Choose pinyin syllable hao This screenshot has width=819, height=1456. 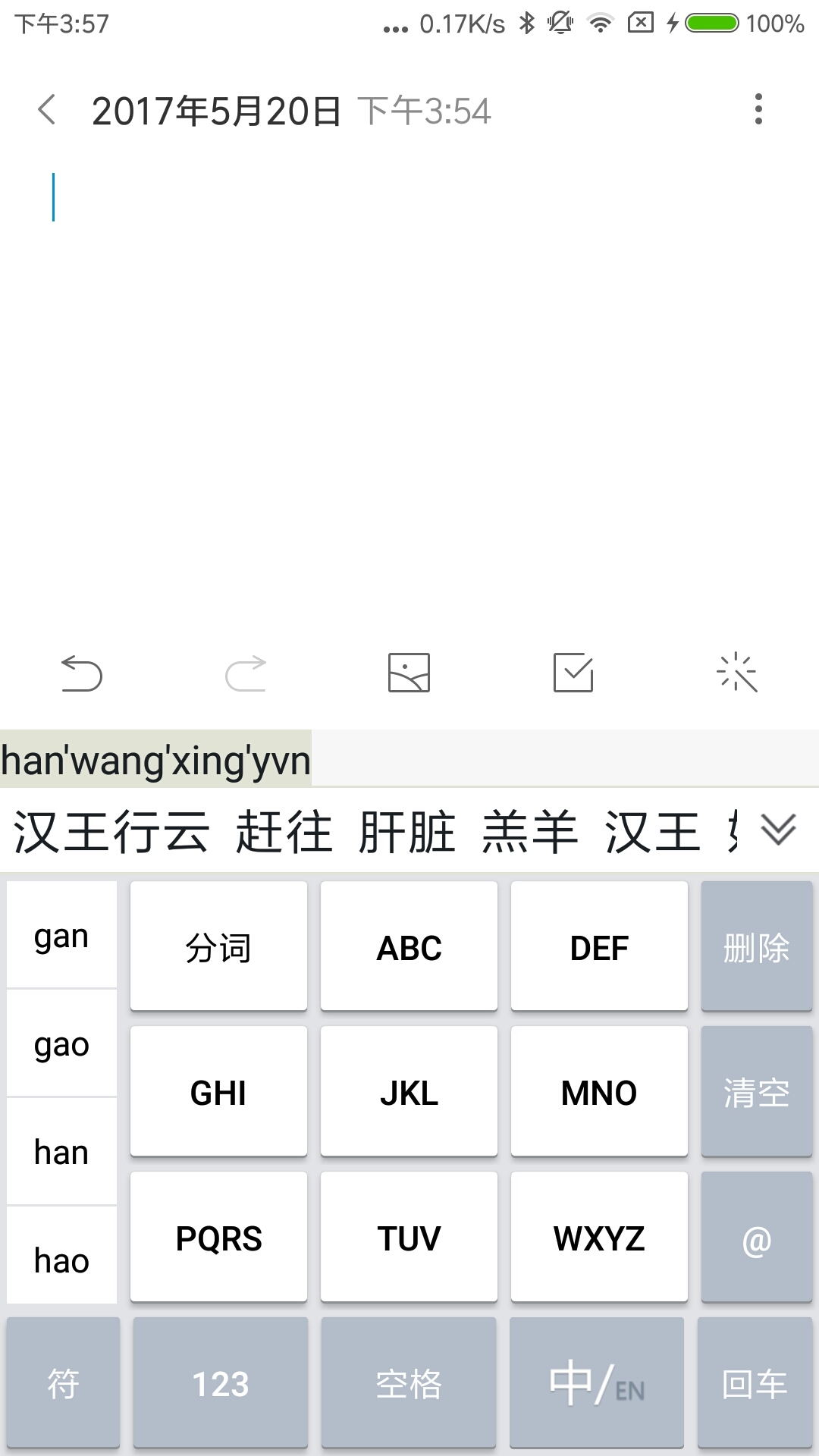61,1260
